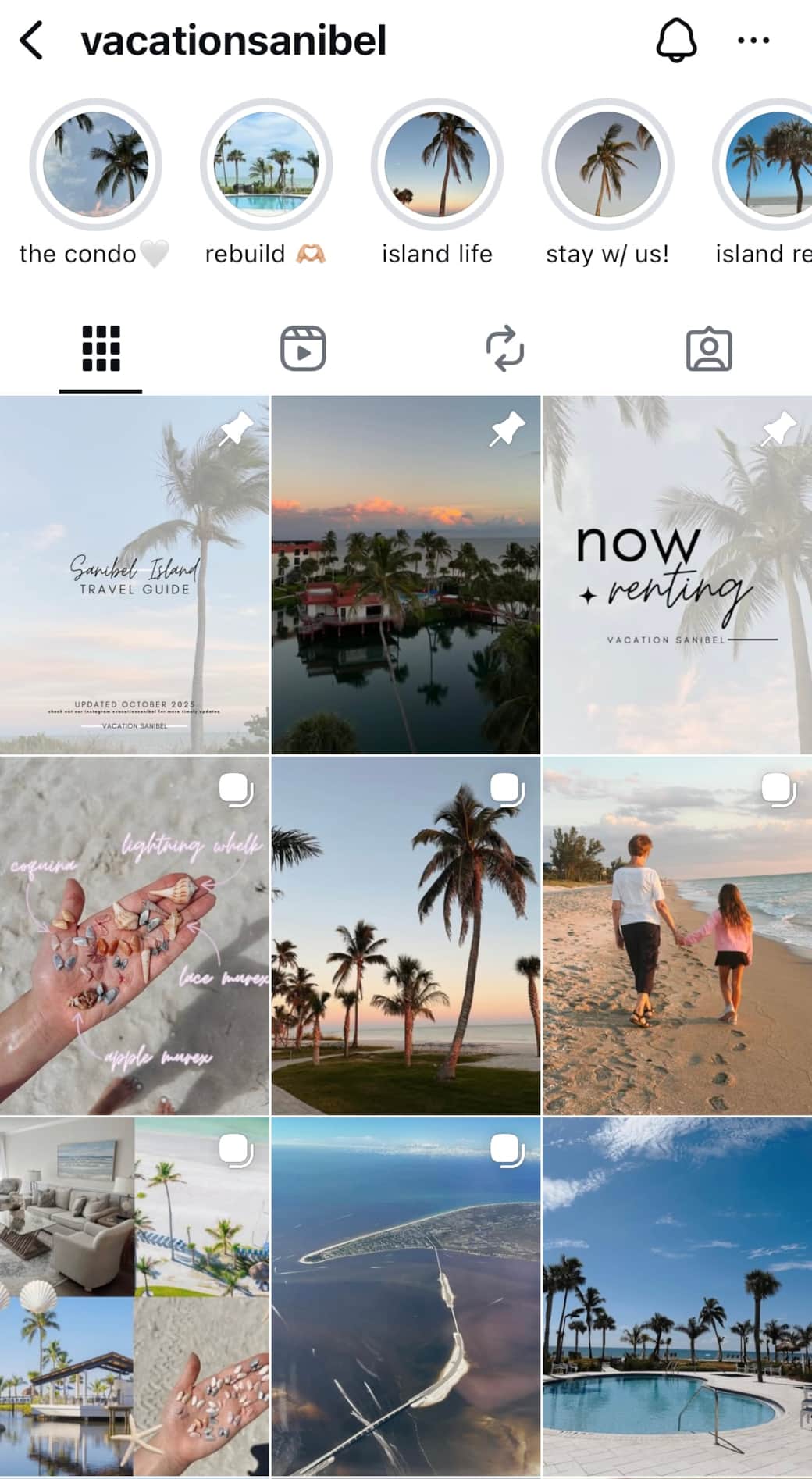Switch to the Reels tab

tap(303, 348)
